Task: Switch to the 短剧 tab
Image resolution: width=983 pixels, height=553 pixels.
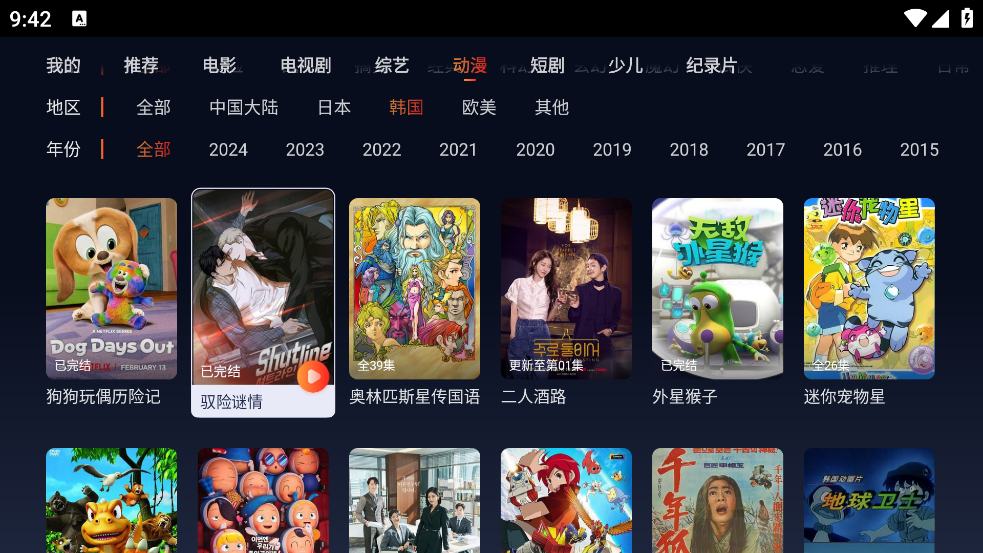Action: click(x=547, y=65)
